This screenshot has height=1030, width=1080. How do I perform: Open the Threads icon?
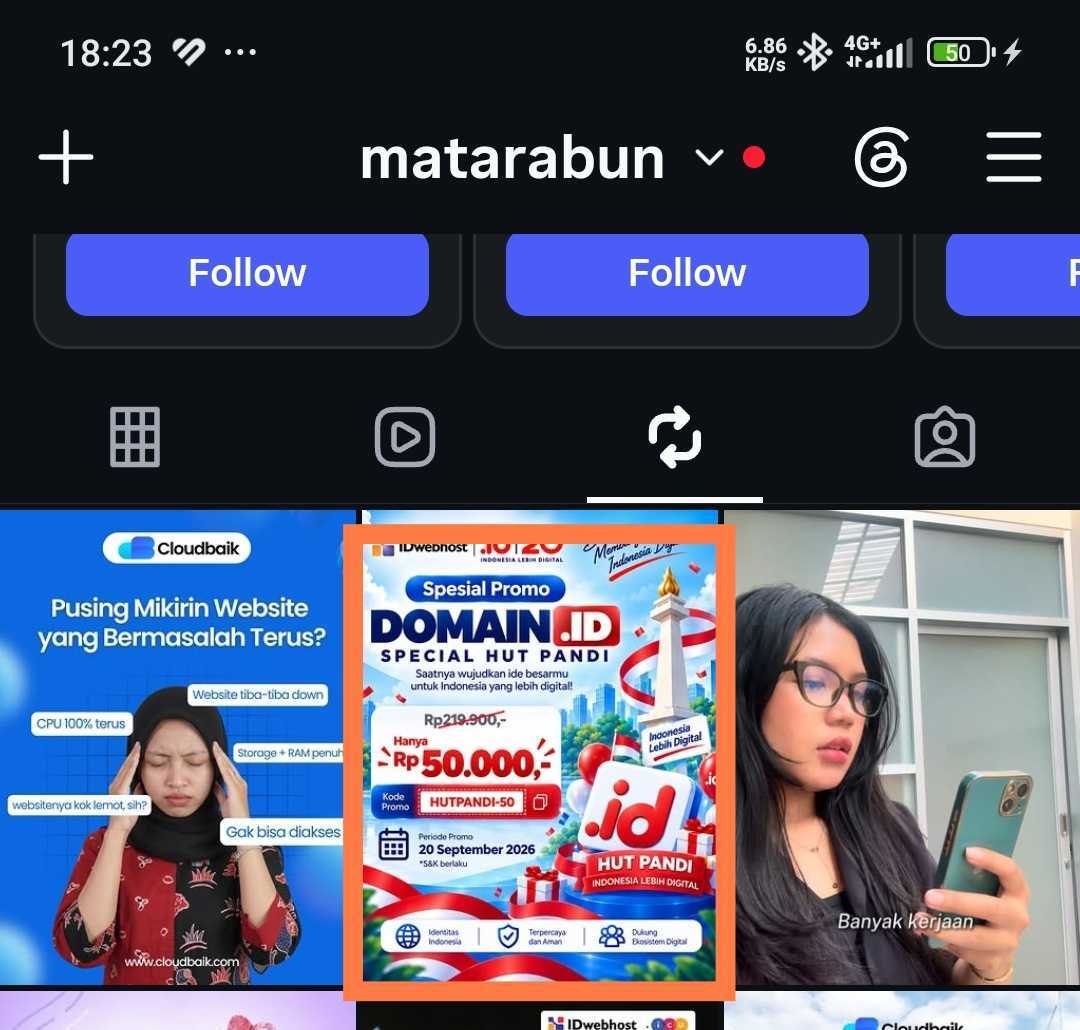881,157
